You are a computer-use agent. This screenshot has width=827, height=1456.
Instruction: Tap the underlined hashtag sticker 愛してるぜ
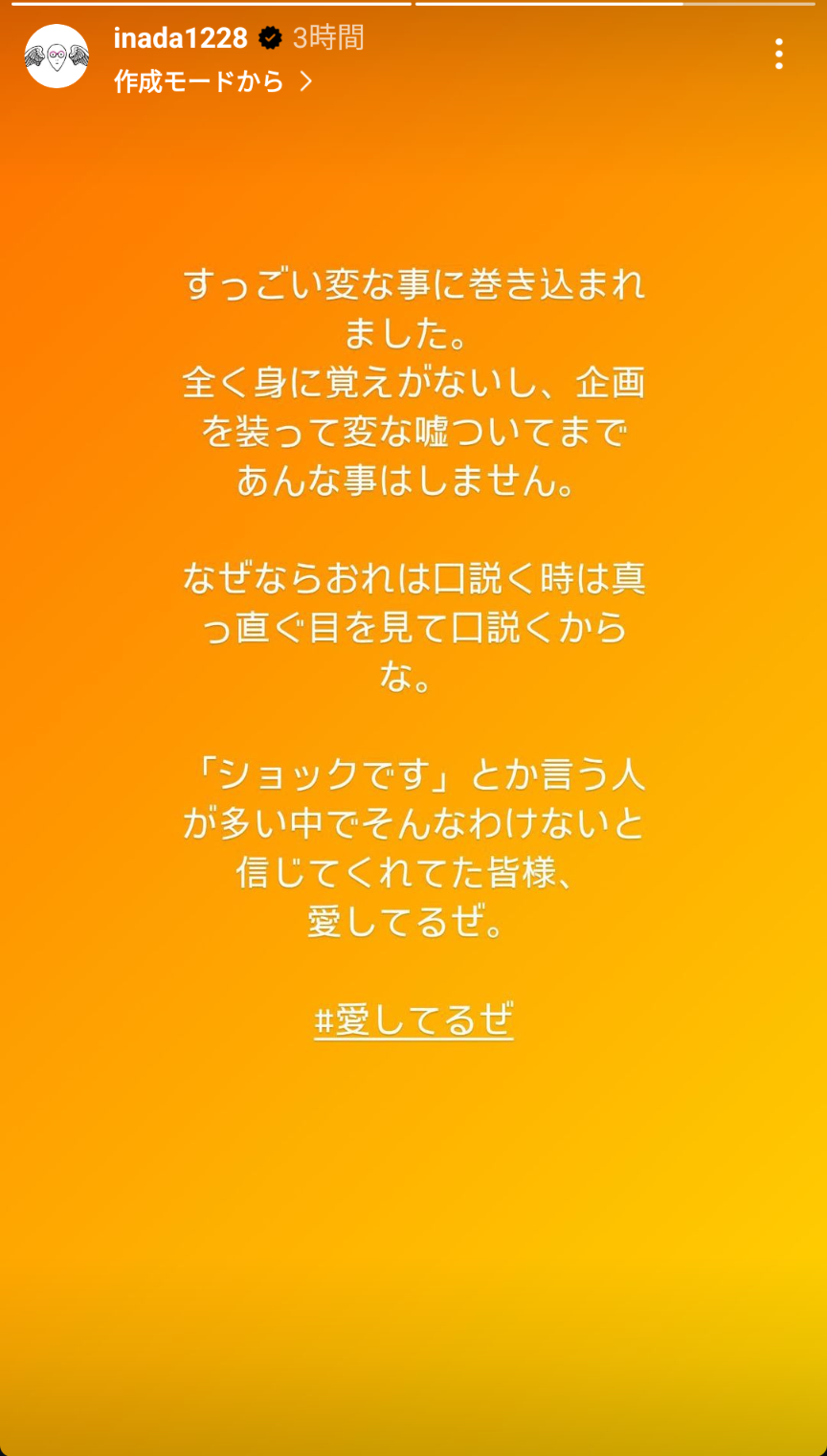tap(413, 1020)
